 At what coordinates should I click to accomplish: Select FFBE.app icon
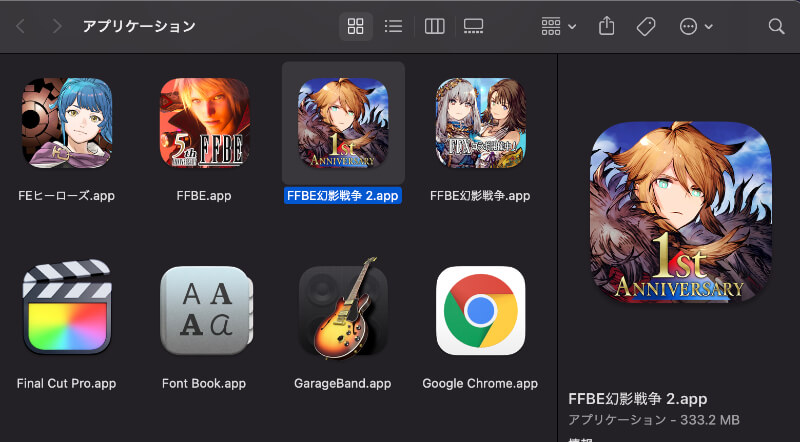tap(204, 123)
